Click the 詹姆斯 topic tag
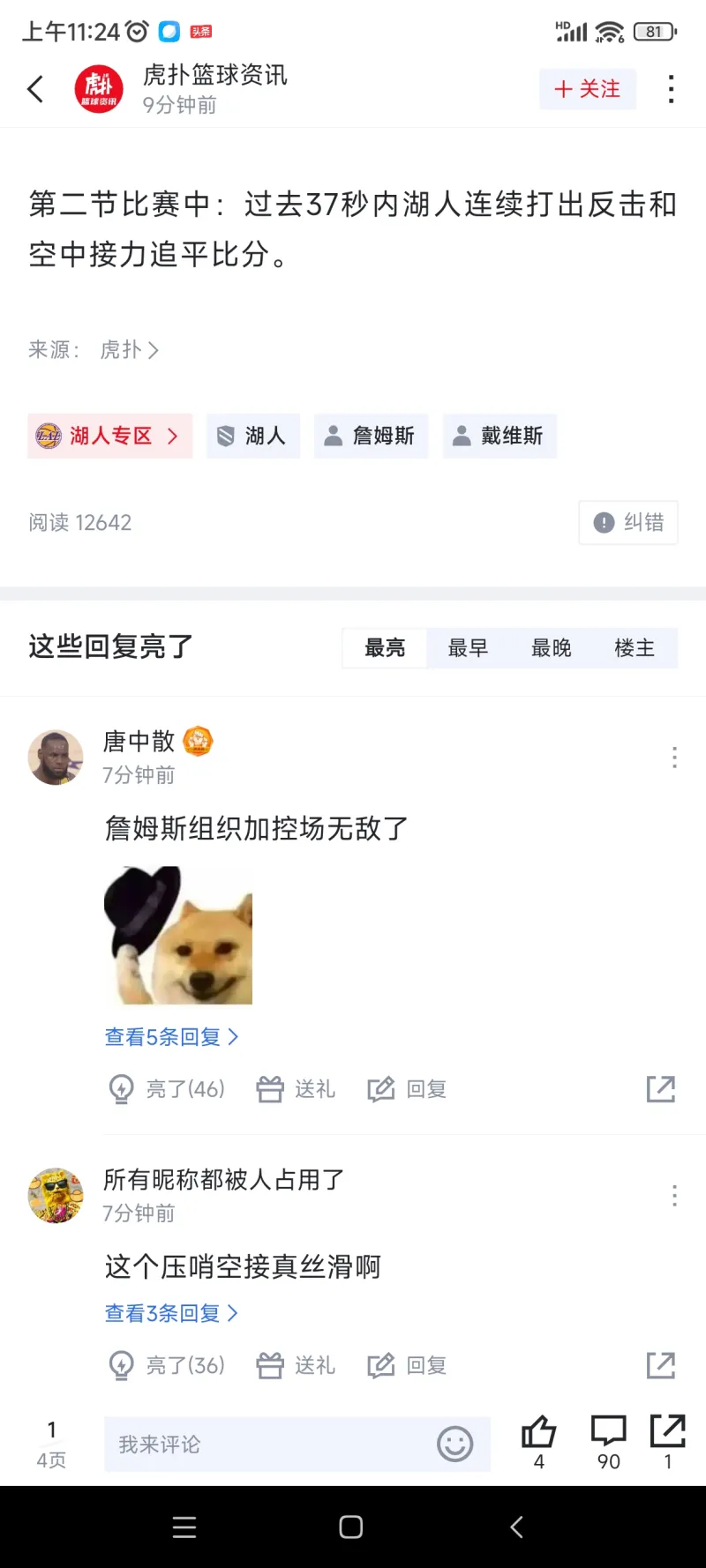Viewport: 706px width, 1568px height. (x=371, y=436)
